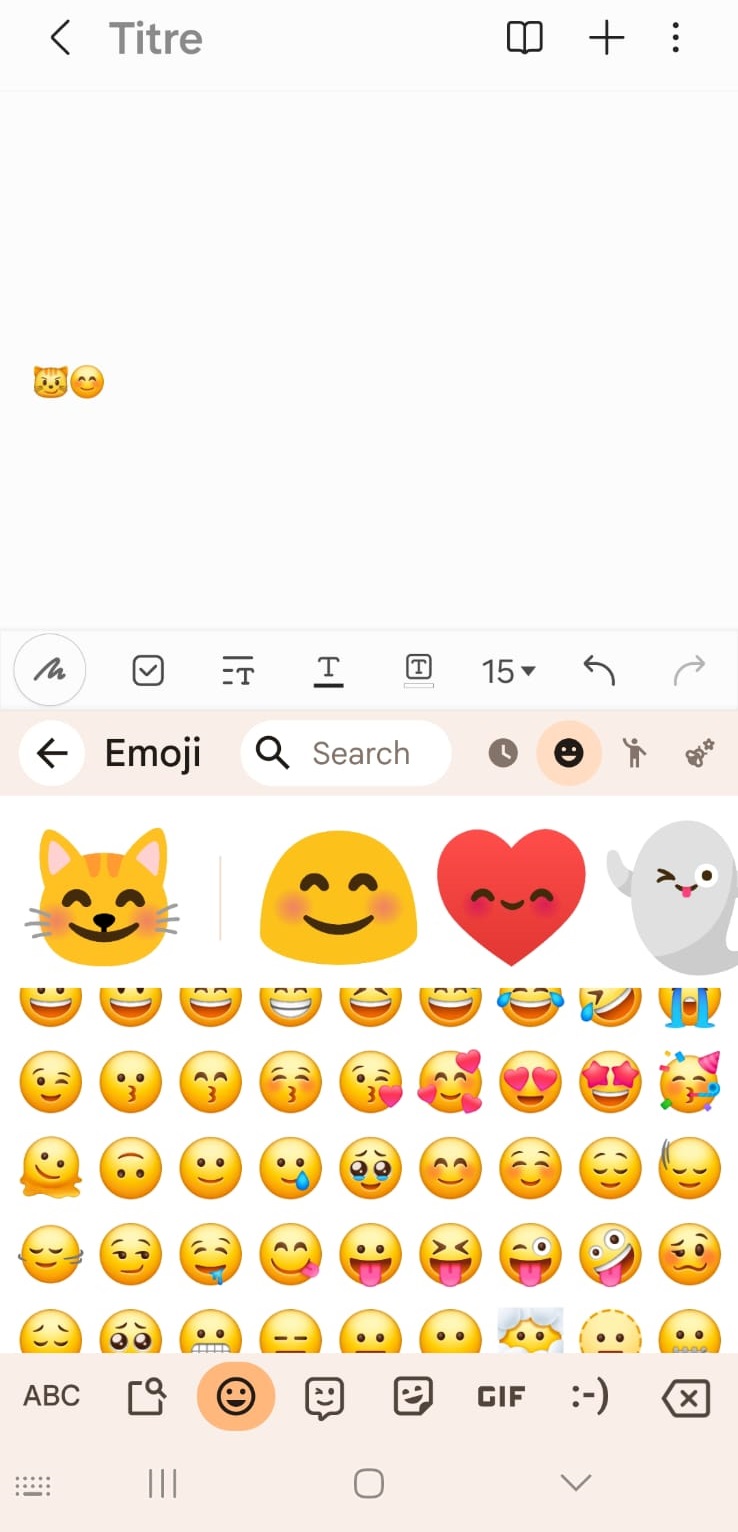
Task: Search emojis in the Search field
Action: tap(346, 753)
